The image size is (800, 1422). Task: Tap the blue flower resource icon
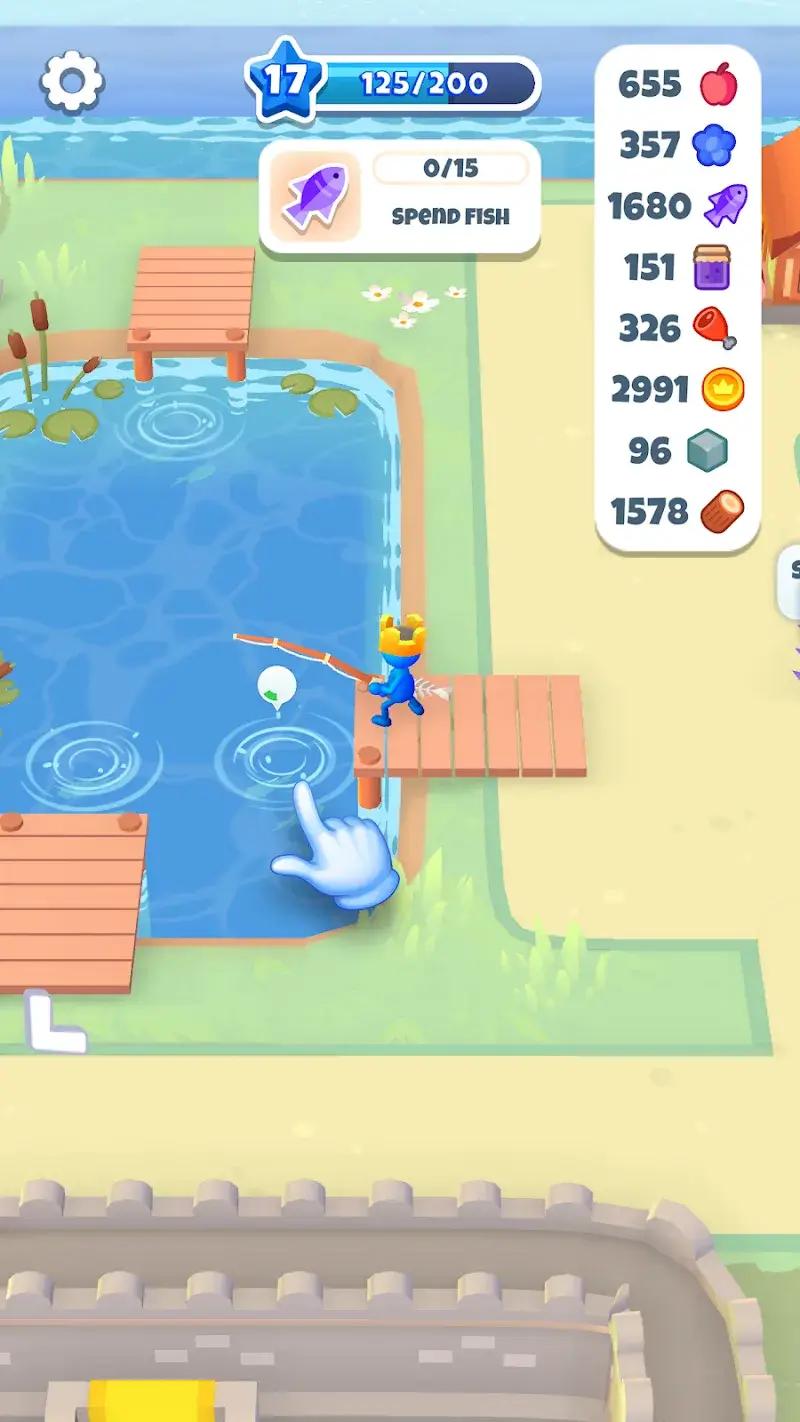click(716, 145)
